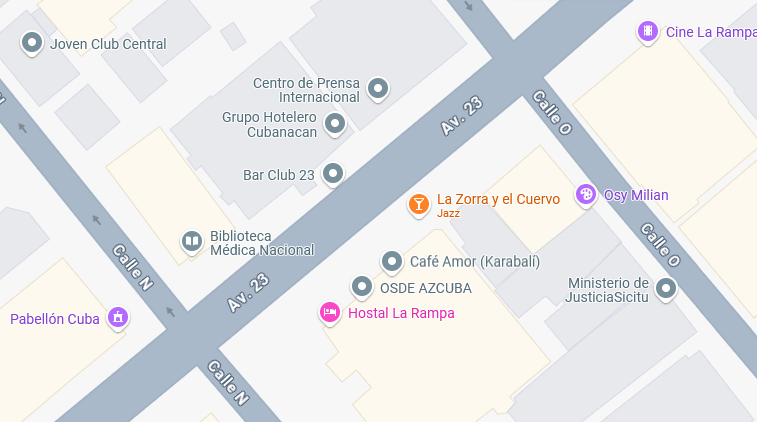Open the Joven Club Central place pin
Viewport: 757px width, 422px height.
tap(33, 43)
